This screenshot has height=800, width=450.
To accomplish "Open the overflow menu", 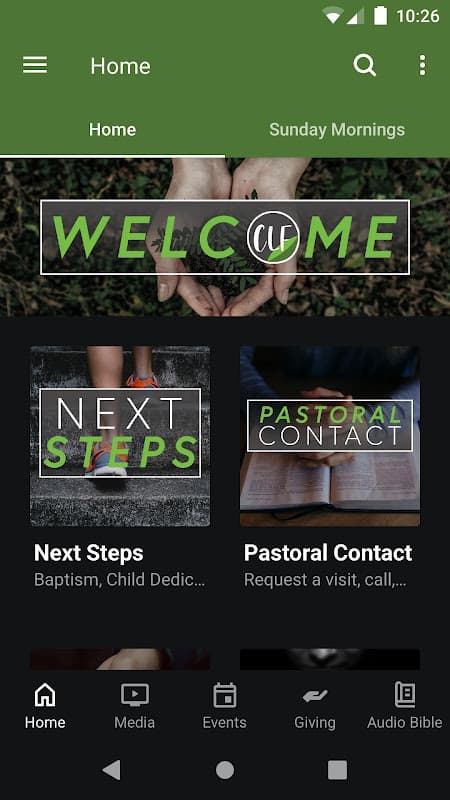I will pos(422,66).
